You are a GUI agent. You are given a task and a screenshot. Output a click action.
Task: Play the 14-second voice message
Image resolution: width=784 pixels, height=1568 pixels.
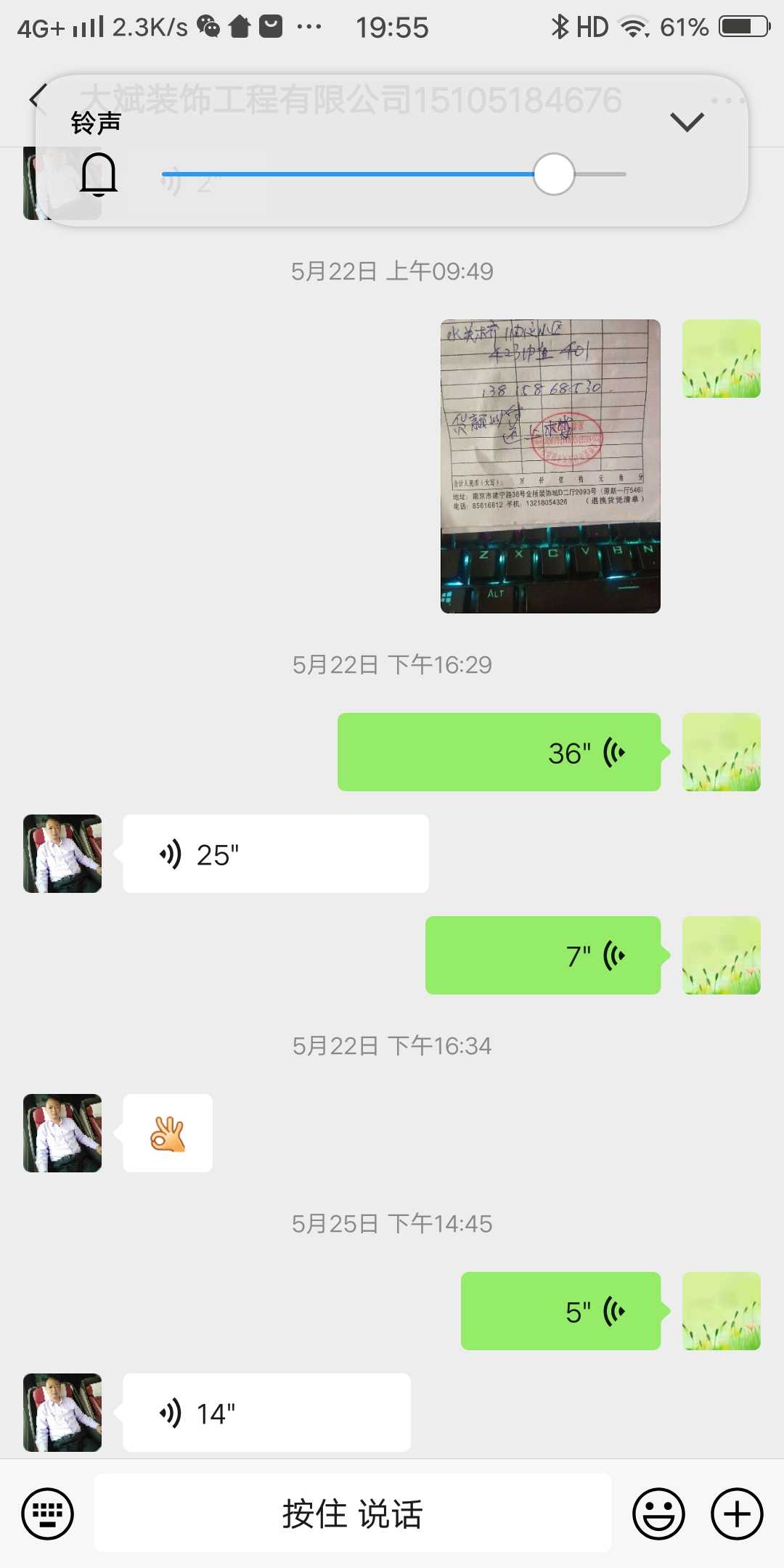pos(266,1413)
